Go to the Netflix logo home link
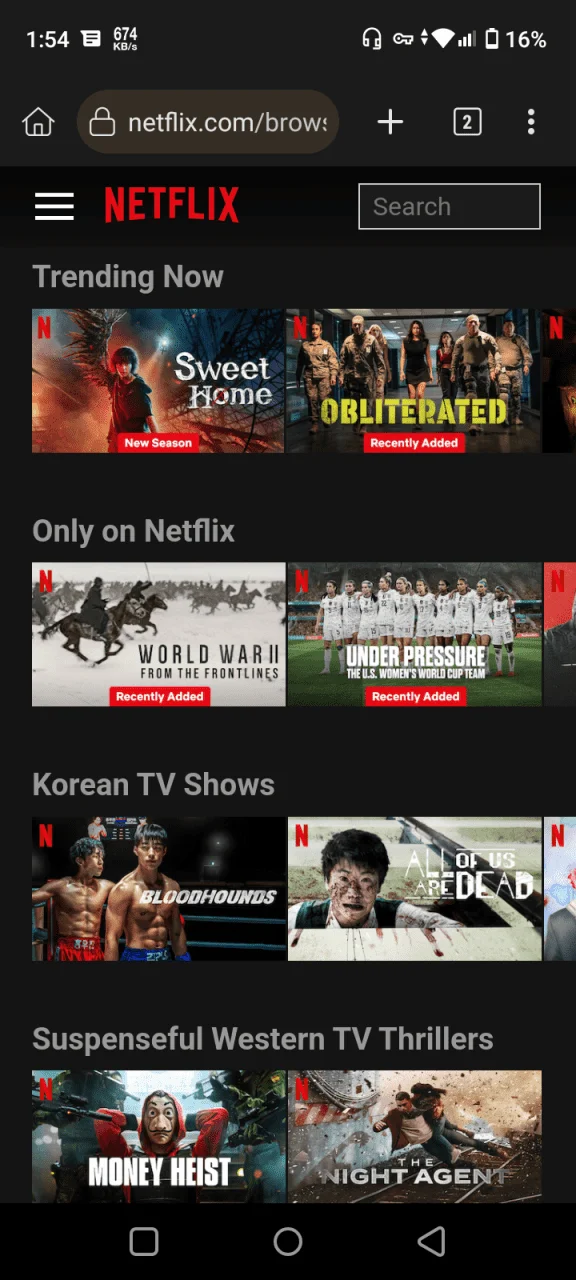 click(x=172, y=206)
